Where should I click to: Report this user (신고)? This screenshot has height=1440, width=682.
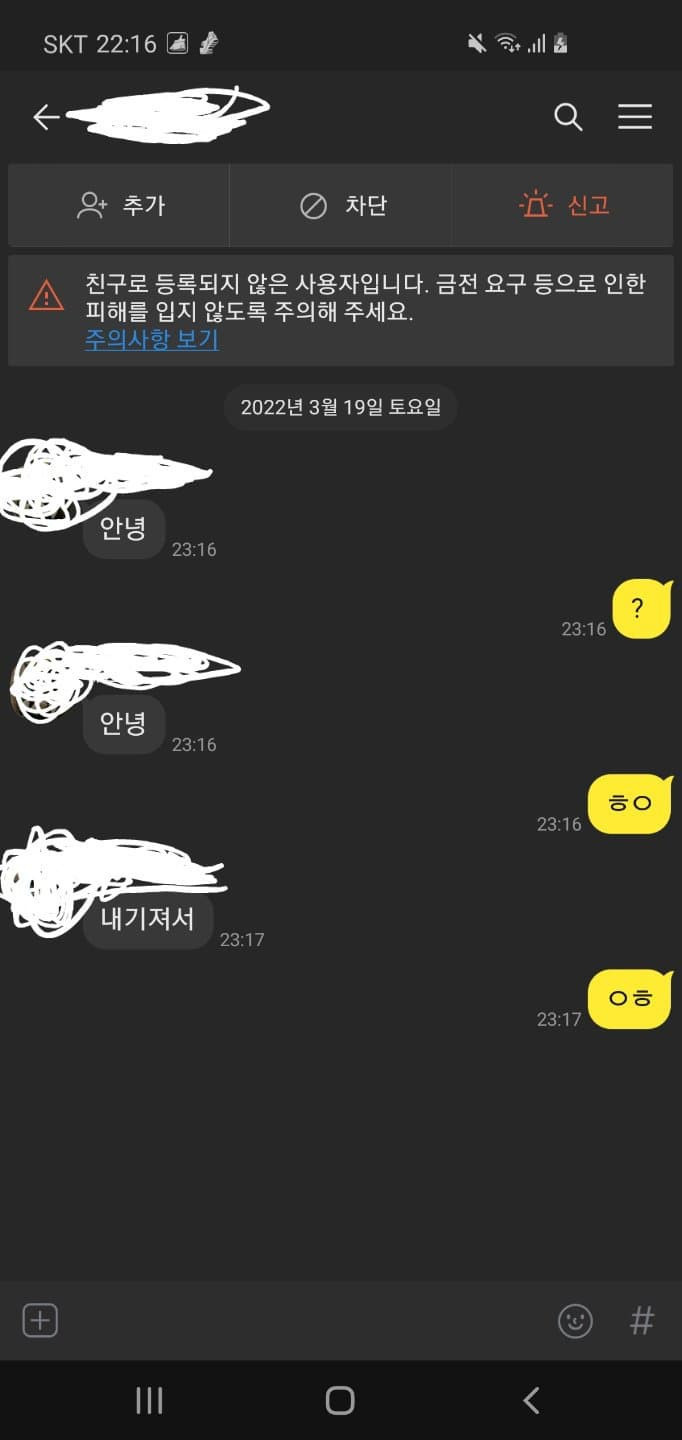563,206
